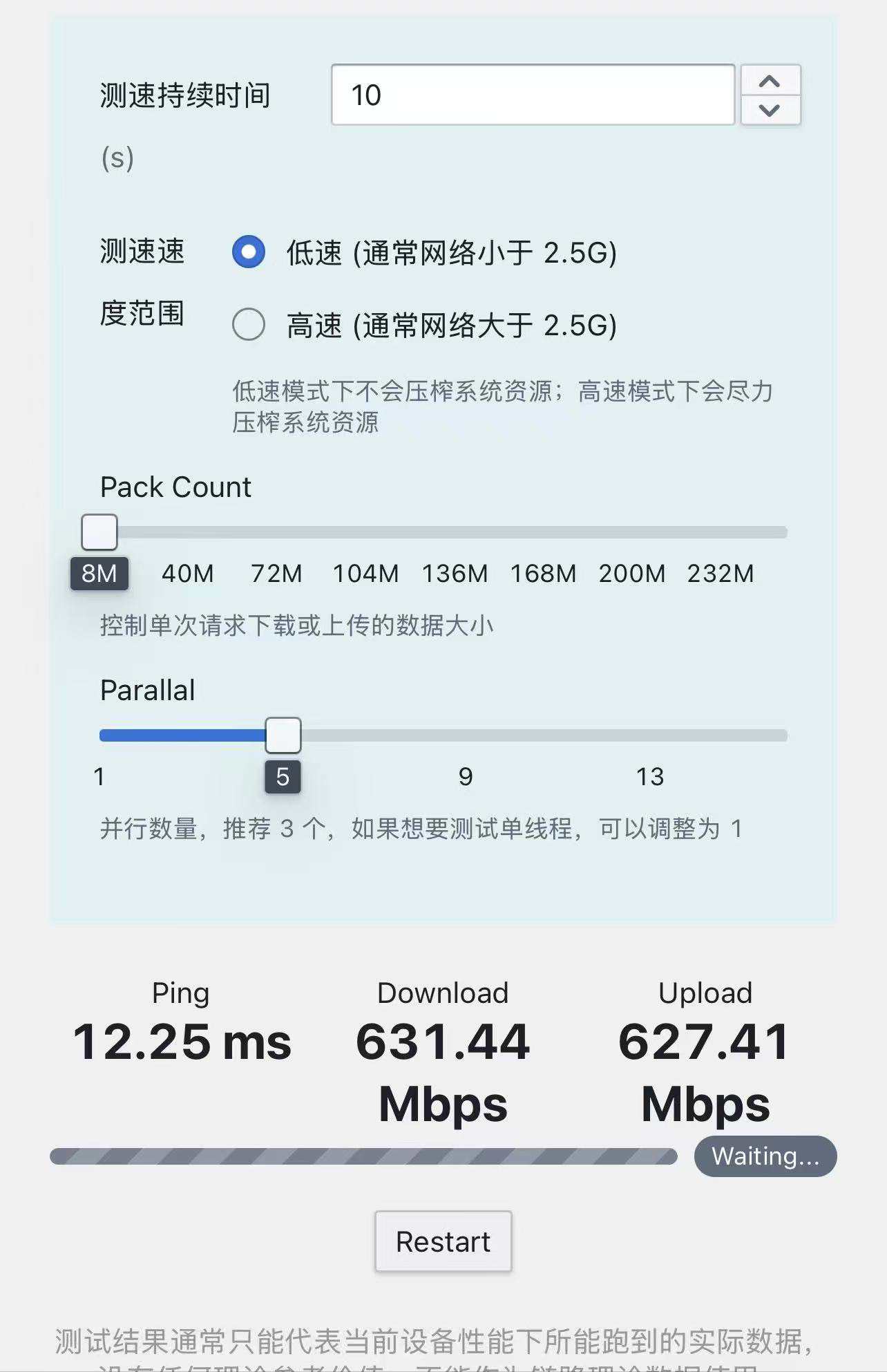The height and width of the screenshot is (1372, 887).
Task: Restart the speed test
Action: tap(443, 1241)
